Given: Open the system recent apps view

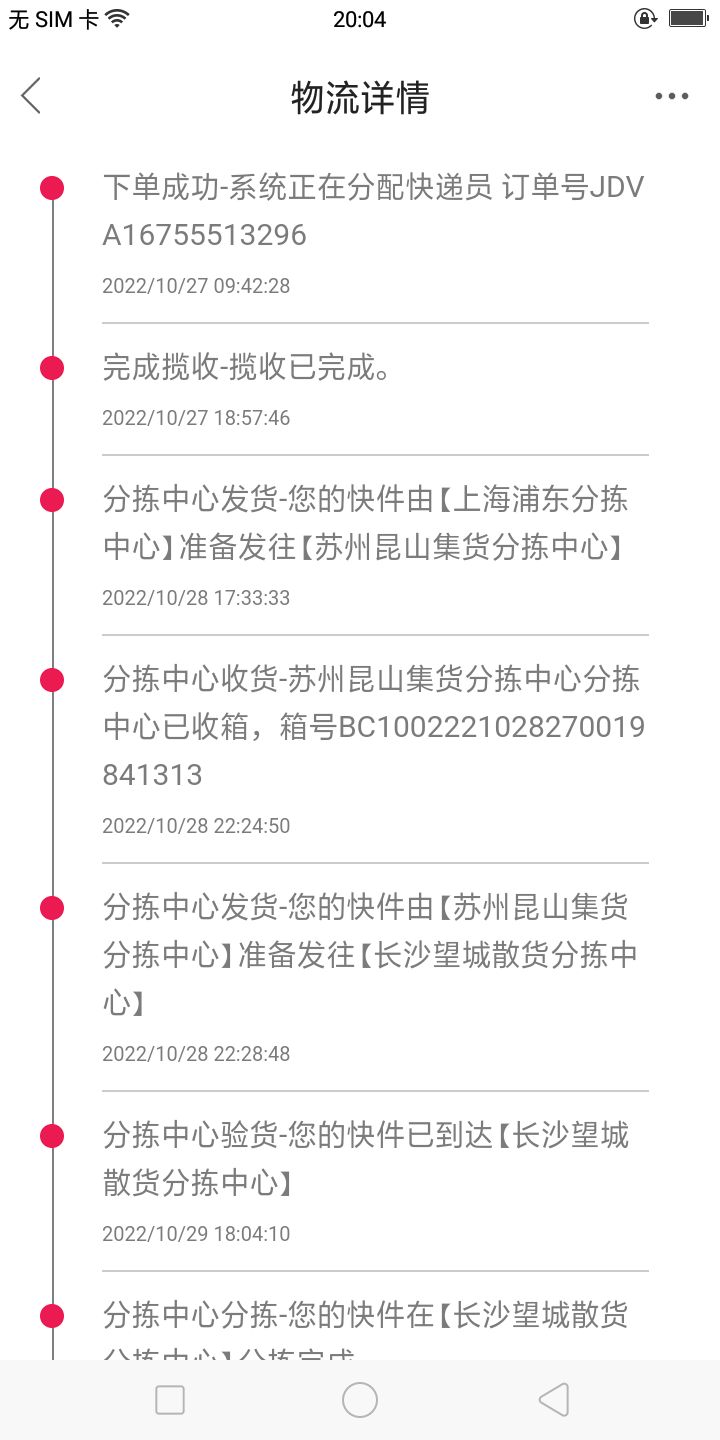Looking at the screenshot, I should (x=170, y=1400).
